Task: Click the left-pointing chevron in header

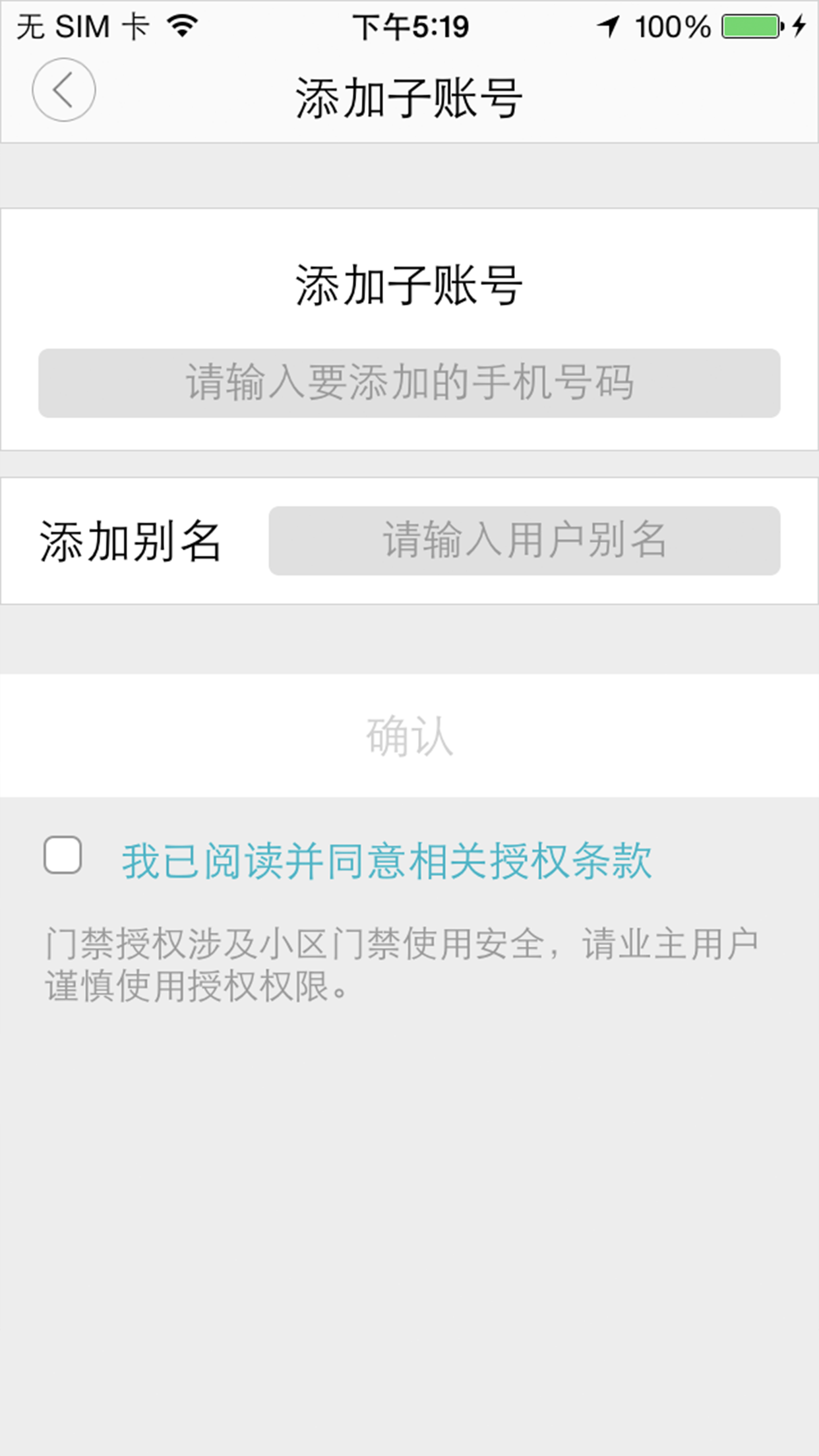Action: pos(64,91)
